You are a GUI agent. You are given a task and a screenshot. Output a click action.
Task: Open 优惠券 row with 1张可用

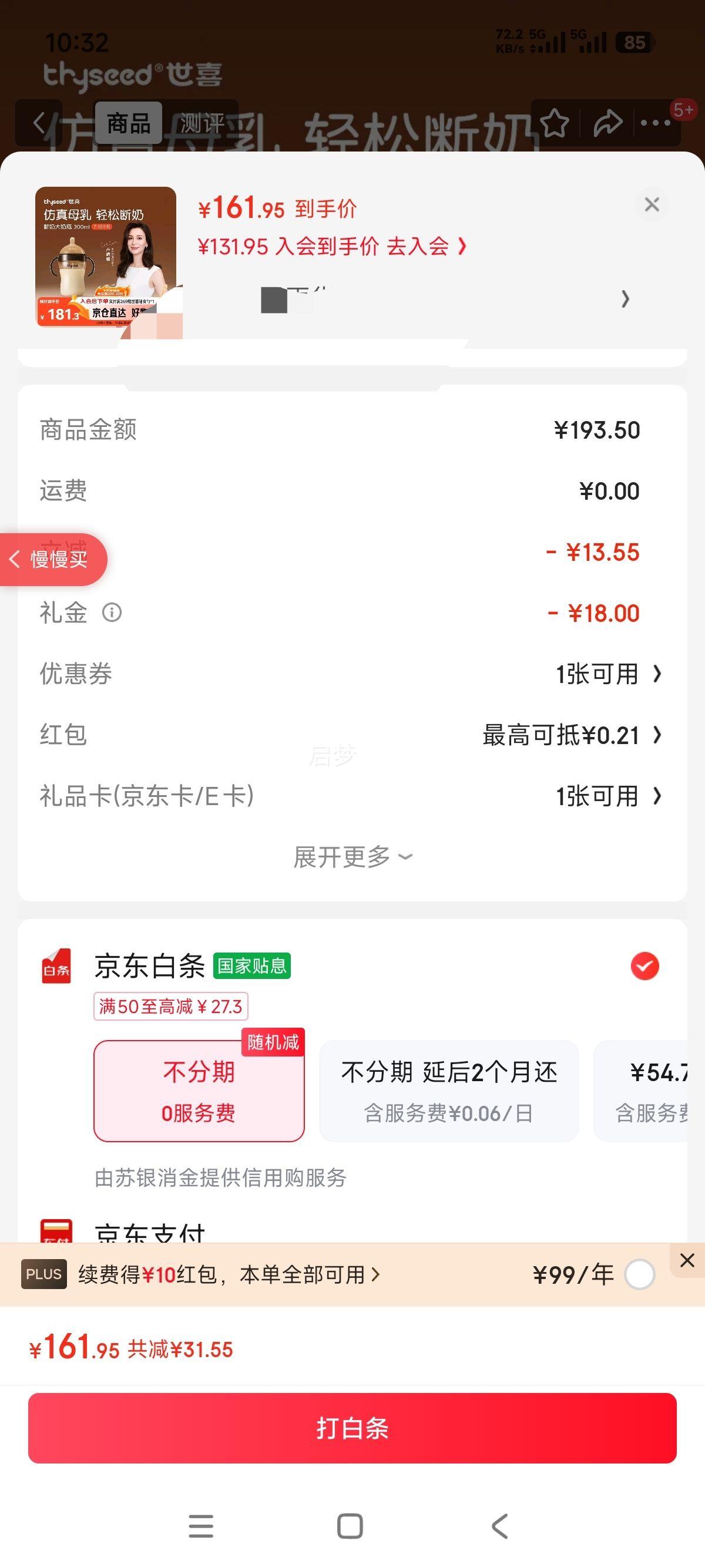[x=607, y=674]
